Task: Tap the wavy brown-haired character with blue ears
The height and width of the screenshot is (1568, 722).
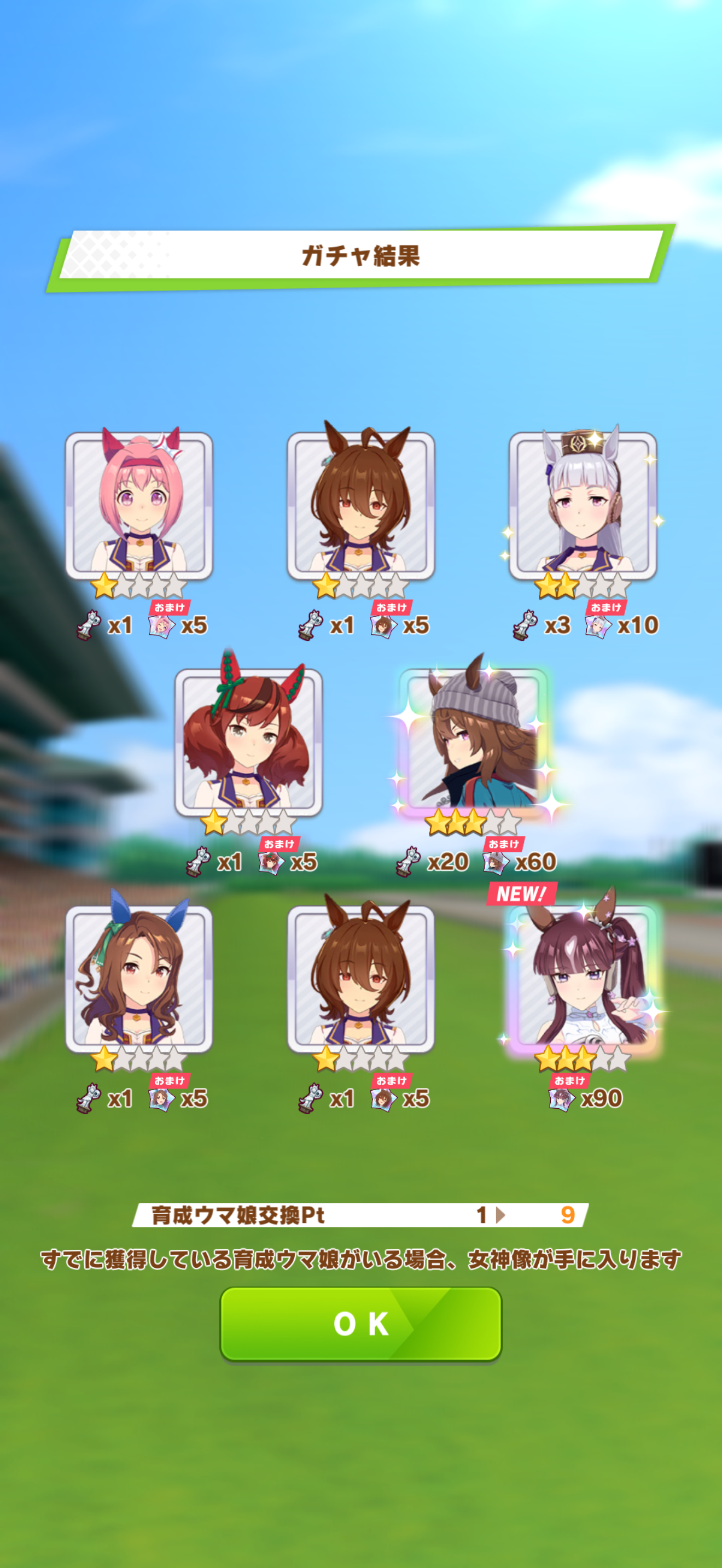Action: tap(139, 979)
